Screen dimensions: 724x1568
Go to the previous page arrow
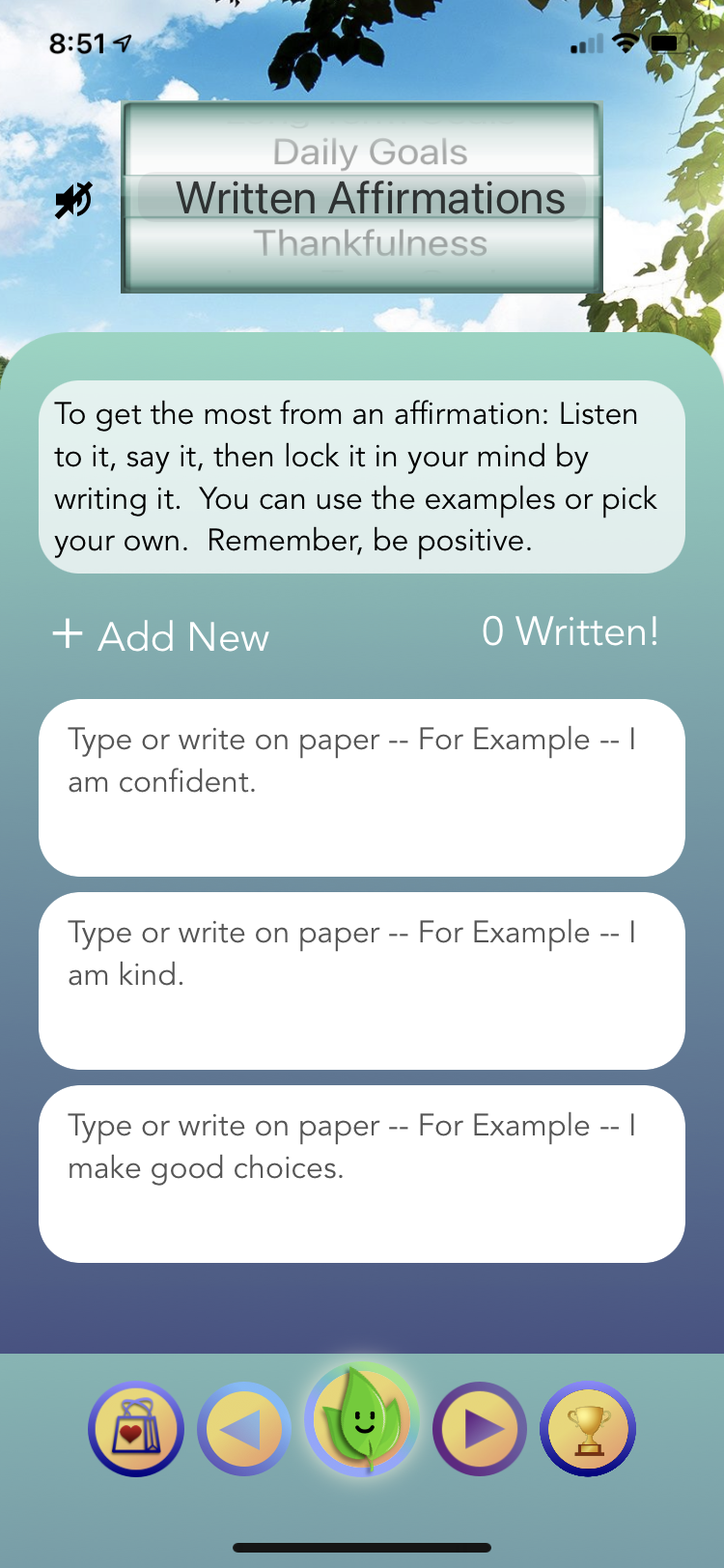244,1429
